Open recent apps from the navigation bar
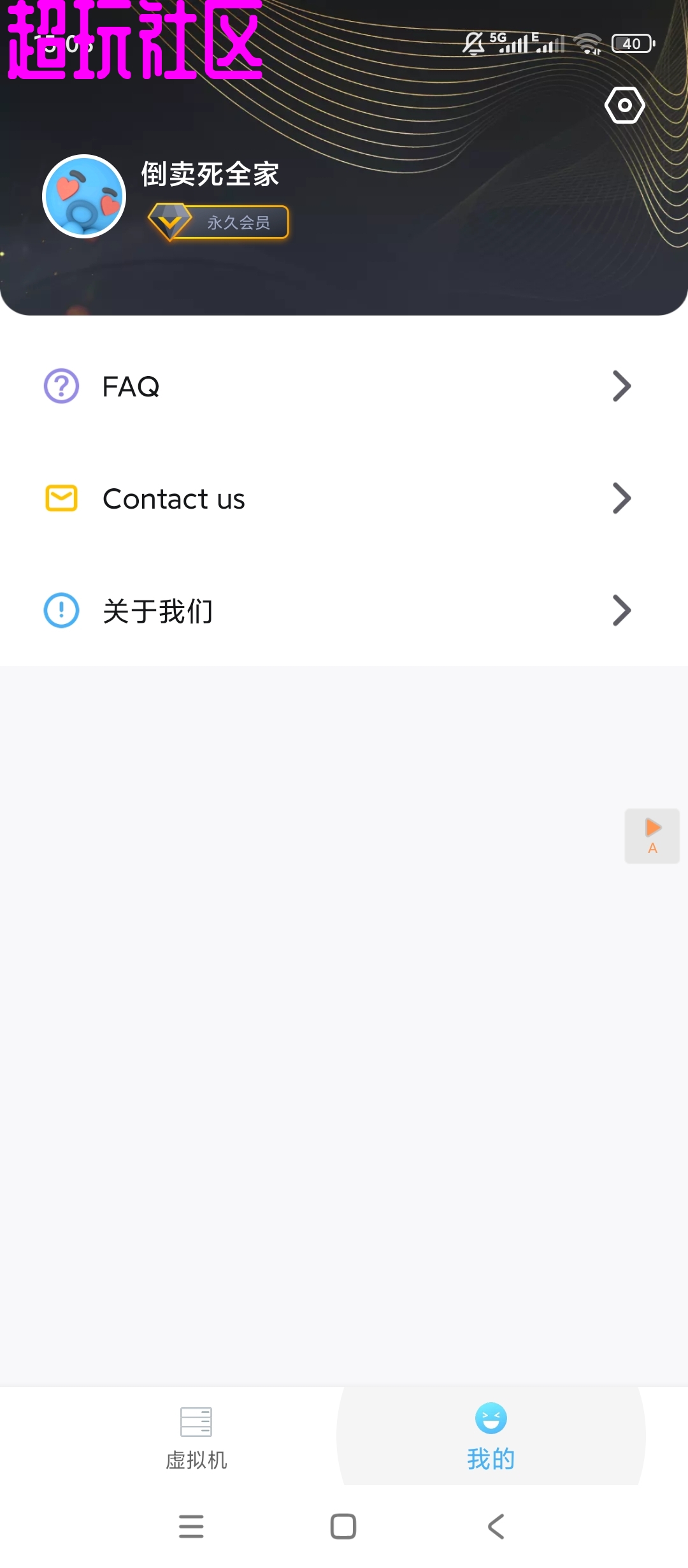This screenshot has height=1568, width=688. [191, 1527]
